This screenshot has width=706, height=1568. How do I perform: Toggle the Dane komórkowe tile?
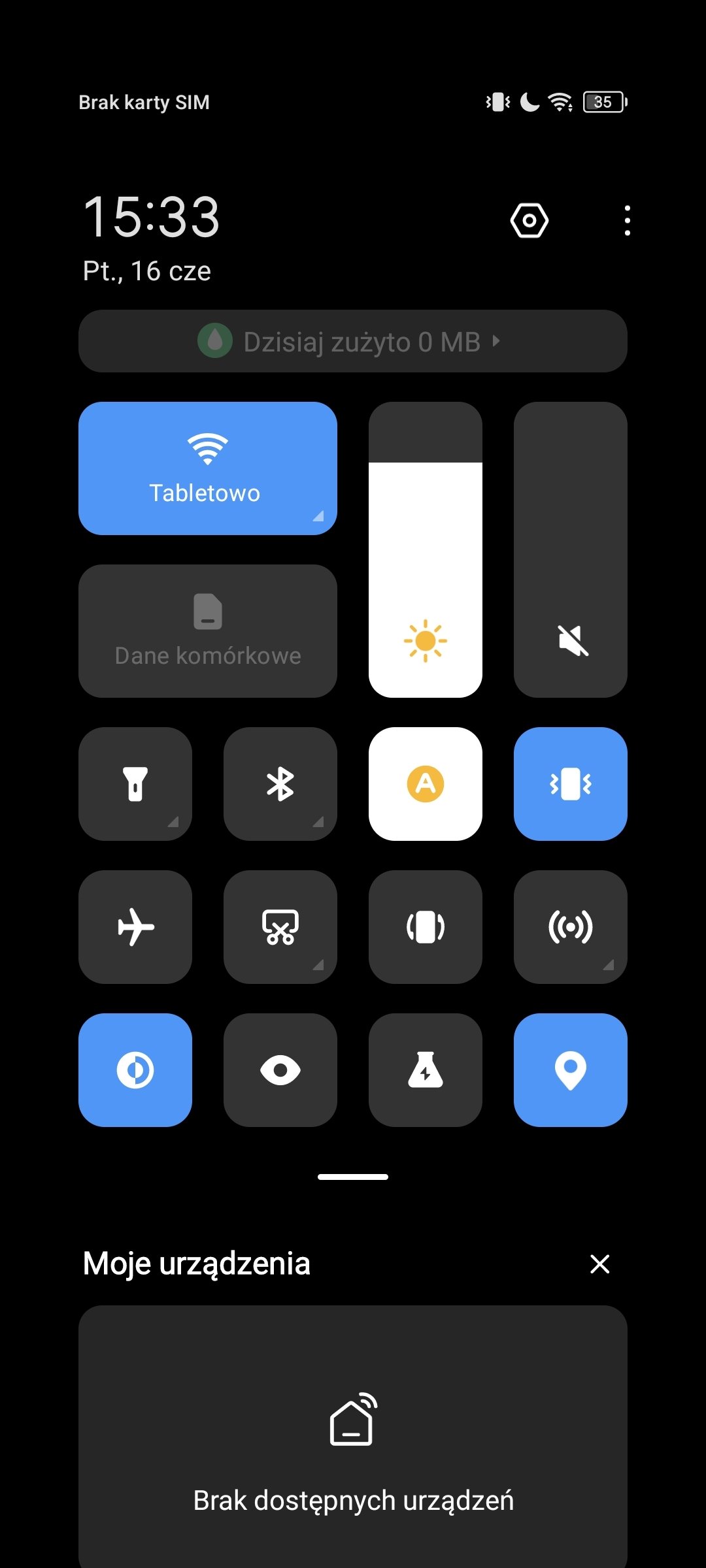click(x=208, y=631)
